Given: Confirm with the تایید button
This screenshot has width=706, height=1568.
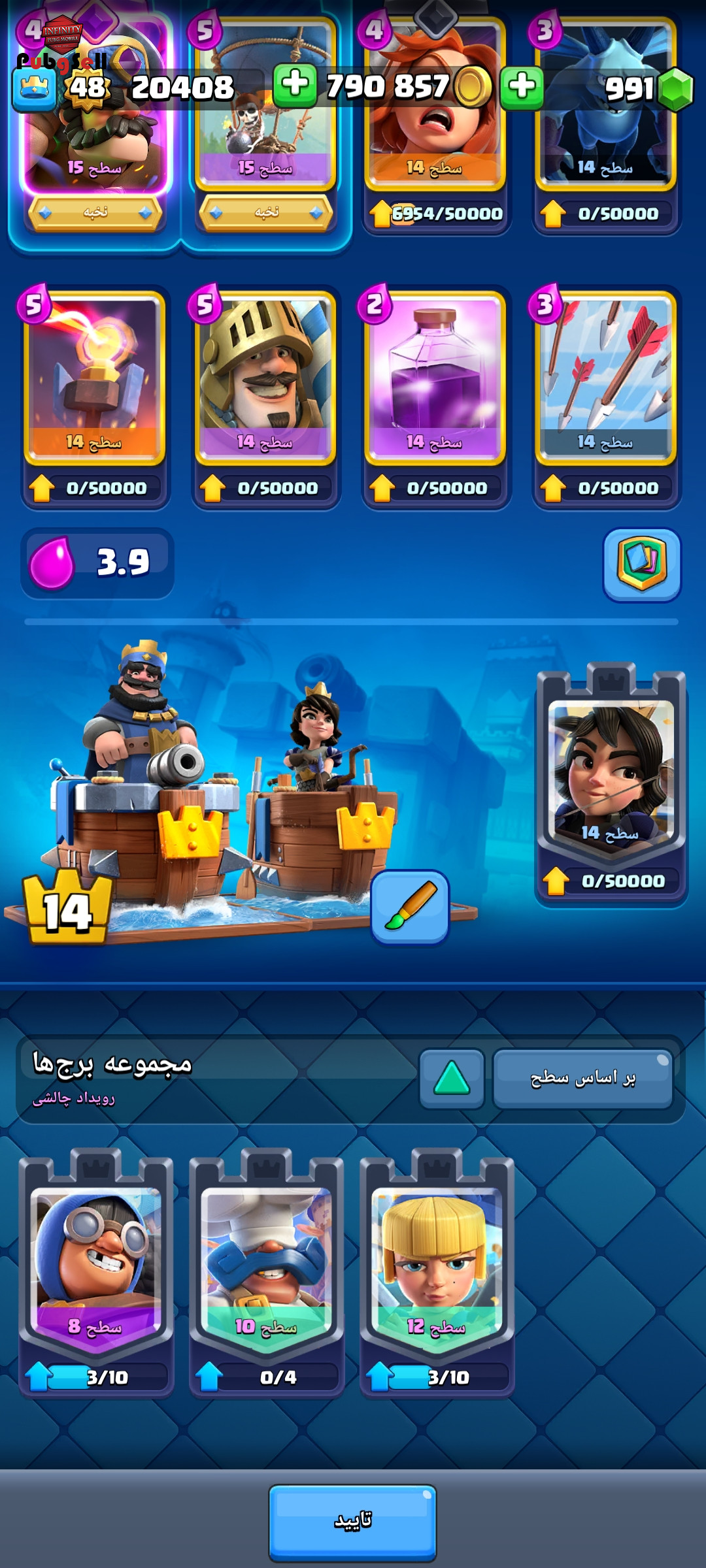Looking at the screenshot, I should point(352,1521).
